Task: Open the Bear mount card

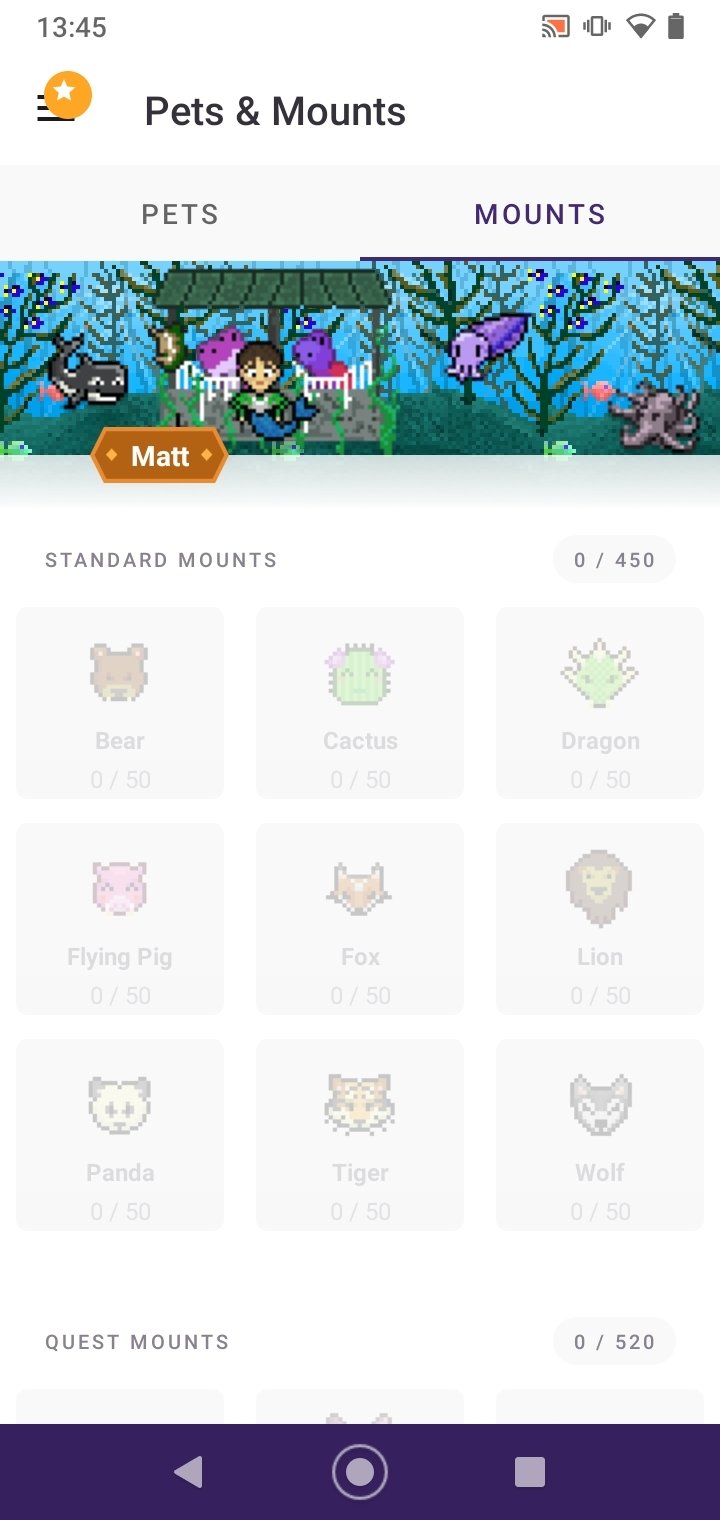Action: point(120,703)
